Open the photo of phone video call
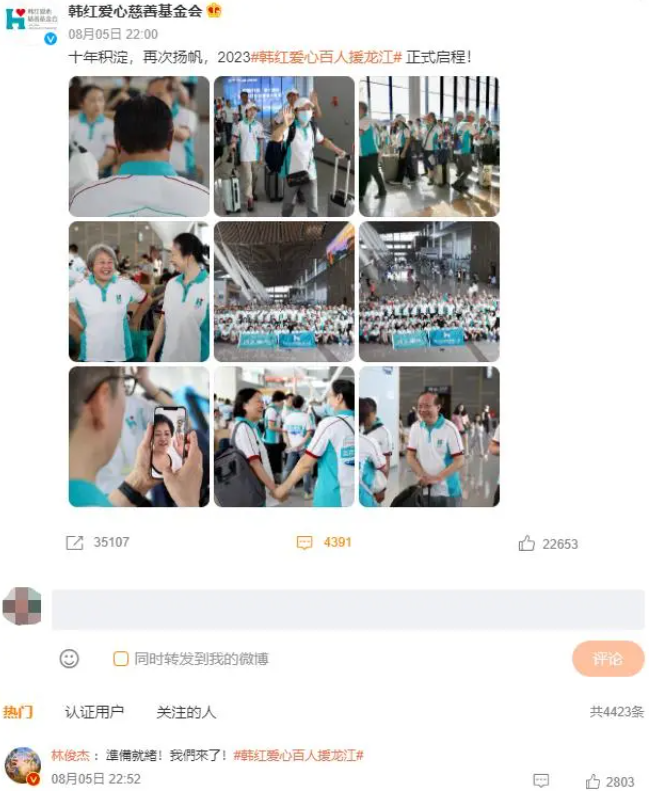 point(139,436)
